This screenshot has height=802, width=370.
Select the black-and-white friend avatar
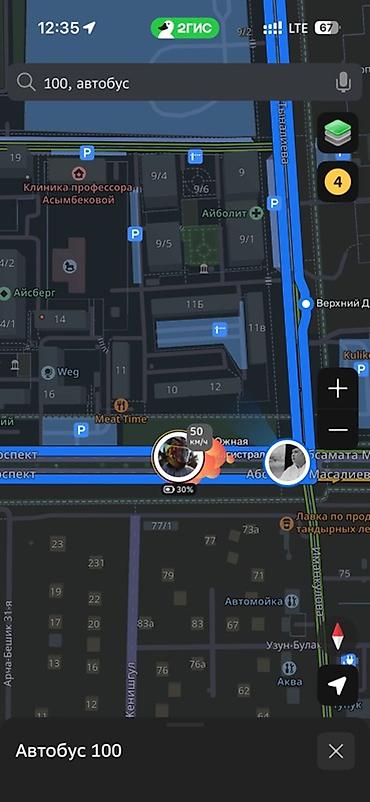click(x=288, y=462)
